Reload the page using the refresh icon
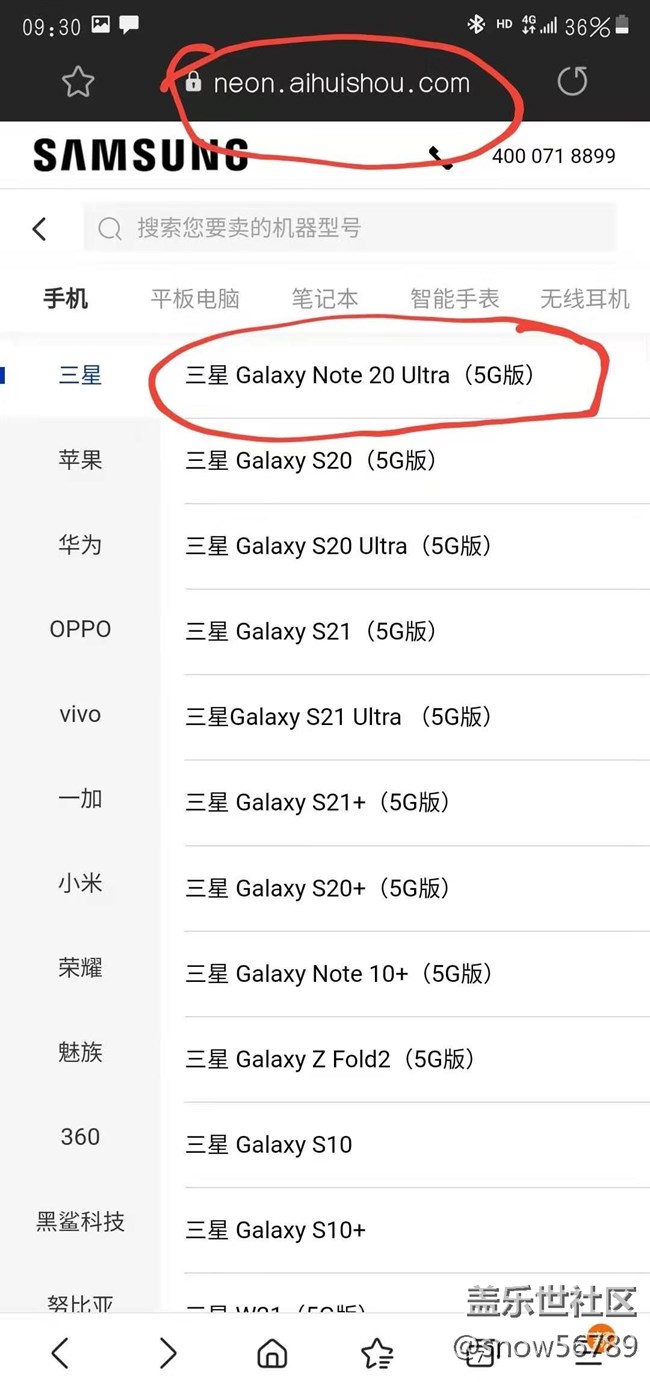Image resolution: width=650 pixels, height=1382 pixels. [x=572, y=82]
